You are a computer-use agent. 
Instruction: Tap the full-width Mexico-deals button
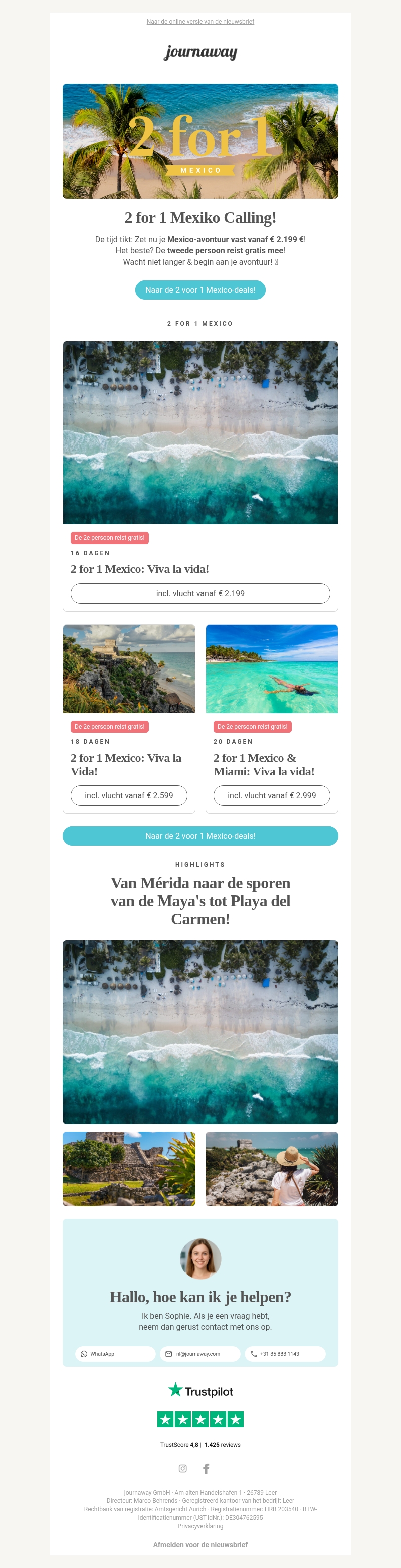(200, 836)
